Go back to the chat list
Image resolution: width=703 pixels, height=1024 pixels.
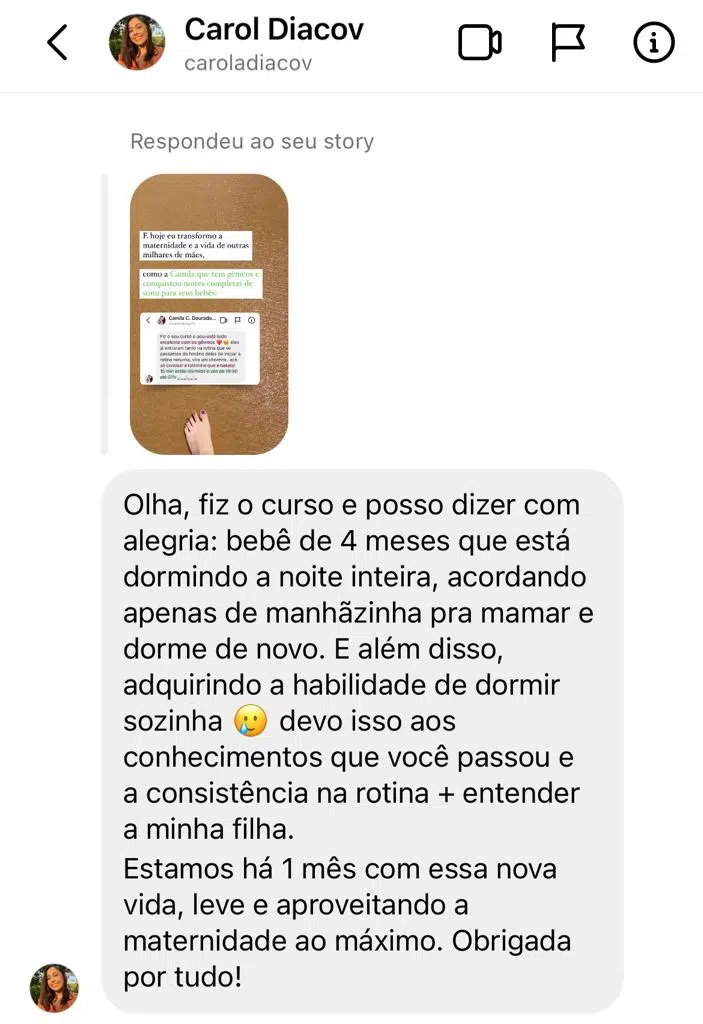(57, 43)
